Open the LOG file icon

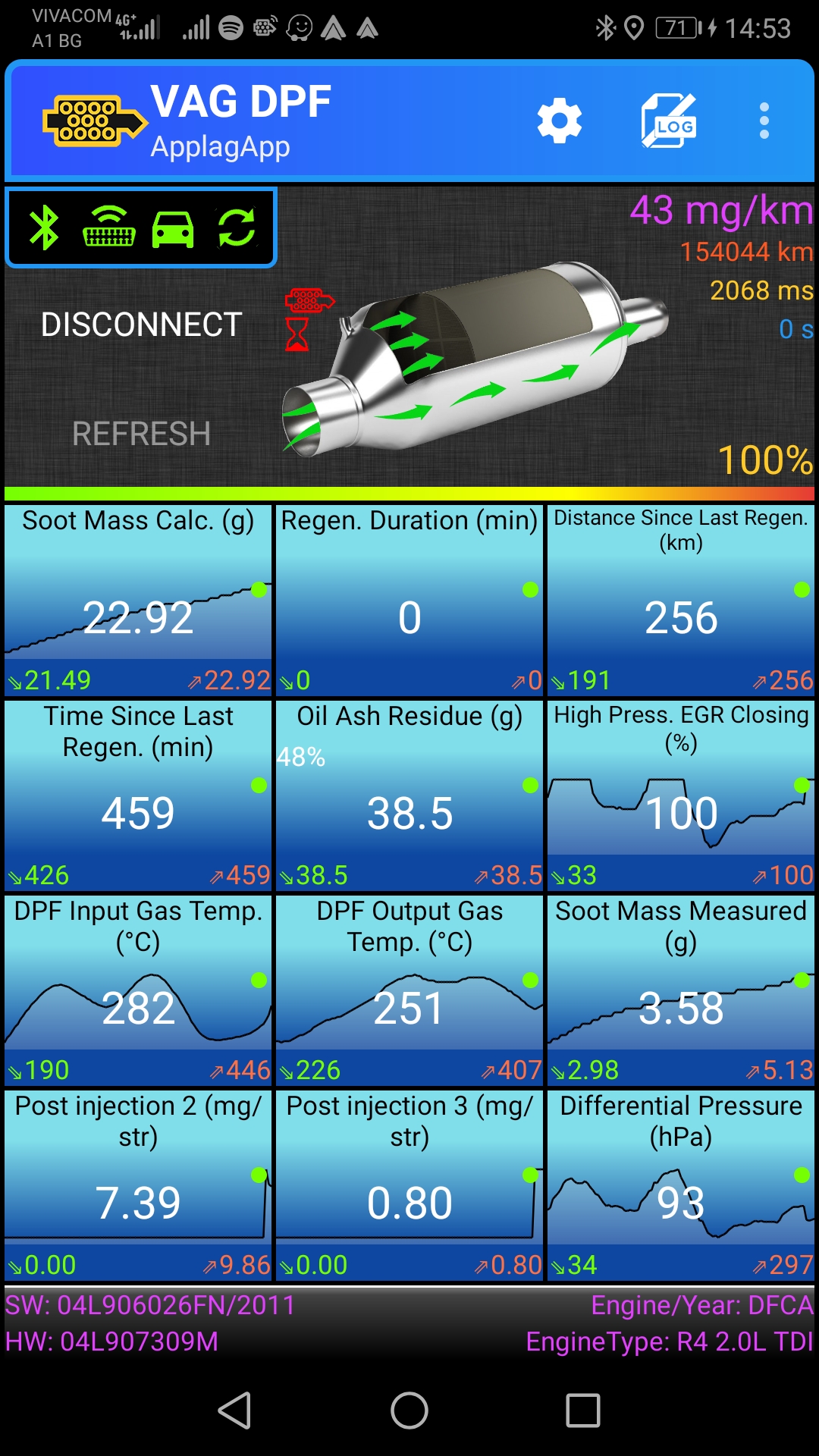[668, 121]
